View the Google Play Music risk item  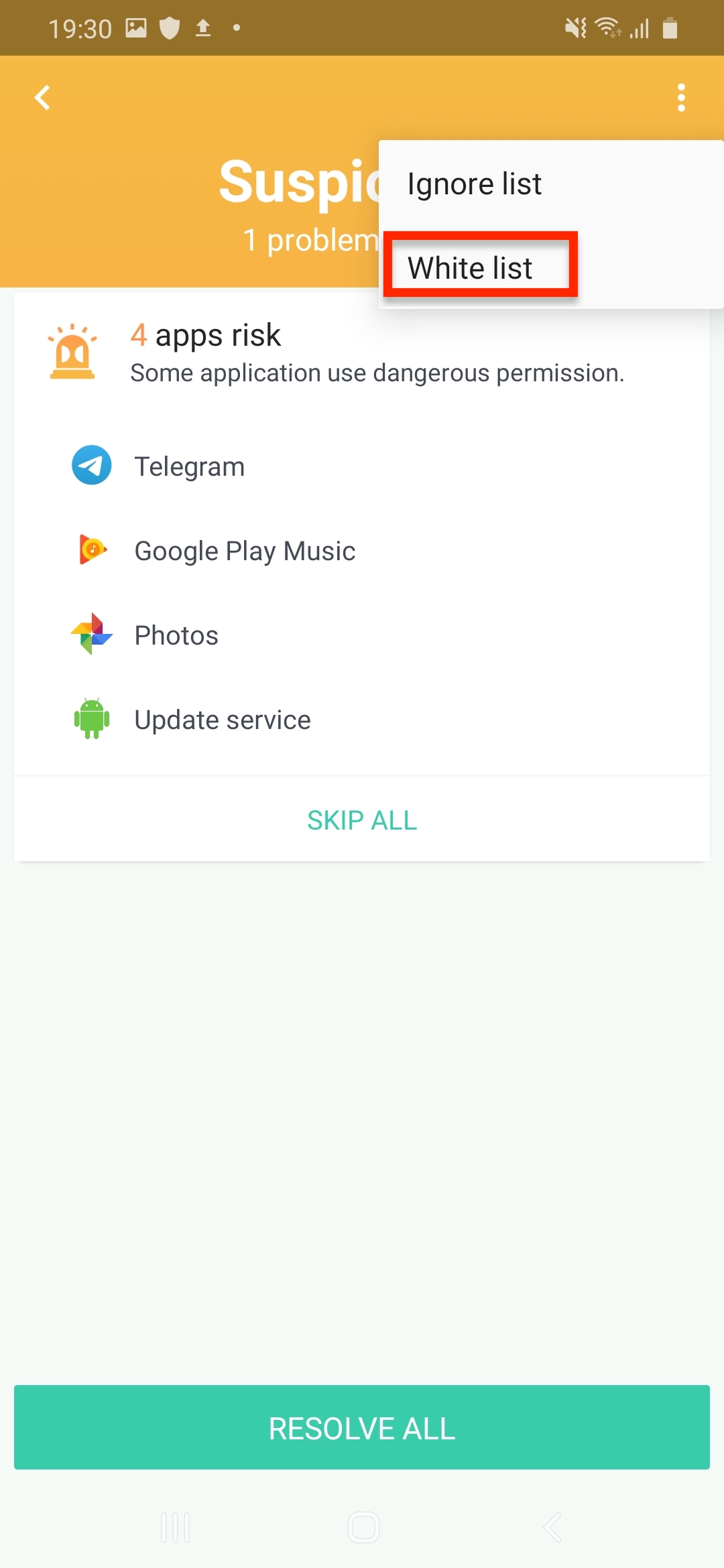pyautogui.click(x=244, y=551)
